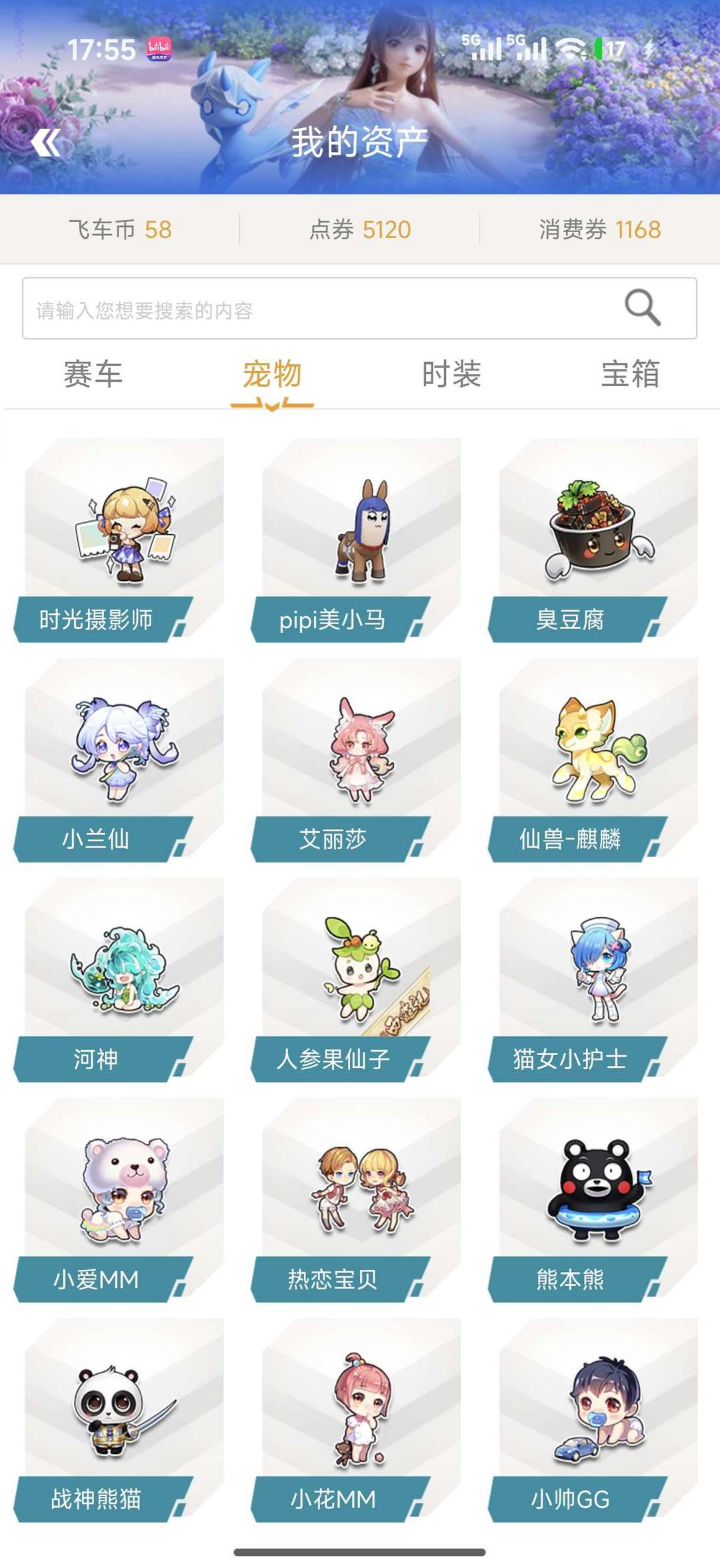Screen dimensions: 720x1568
Task: Go back using the double-arrow icon
Action: [x=46, y=142]
